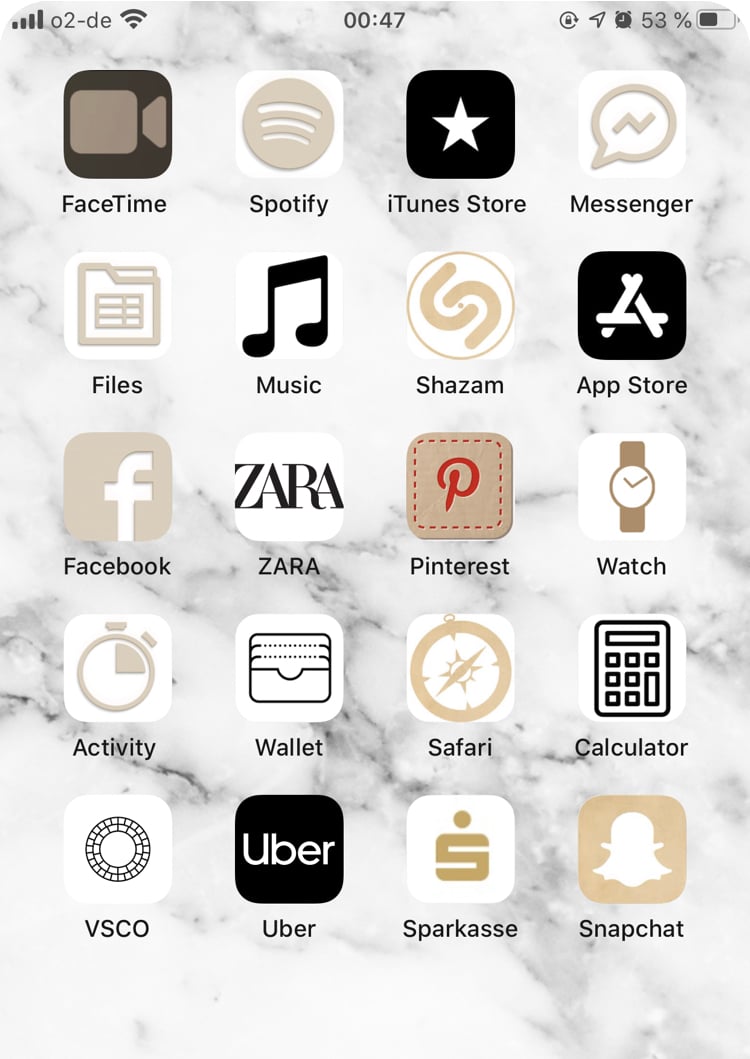Image resolution: width=750 pixels, height=1059 pixels.
Task: Launch Spotify
Action: pos(289,124)
